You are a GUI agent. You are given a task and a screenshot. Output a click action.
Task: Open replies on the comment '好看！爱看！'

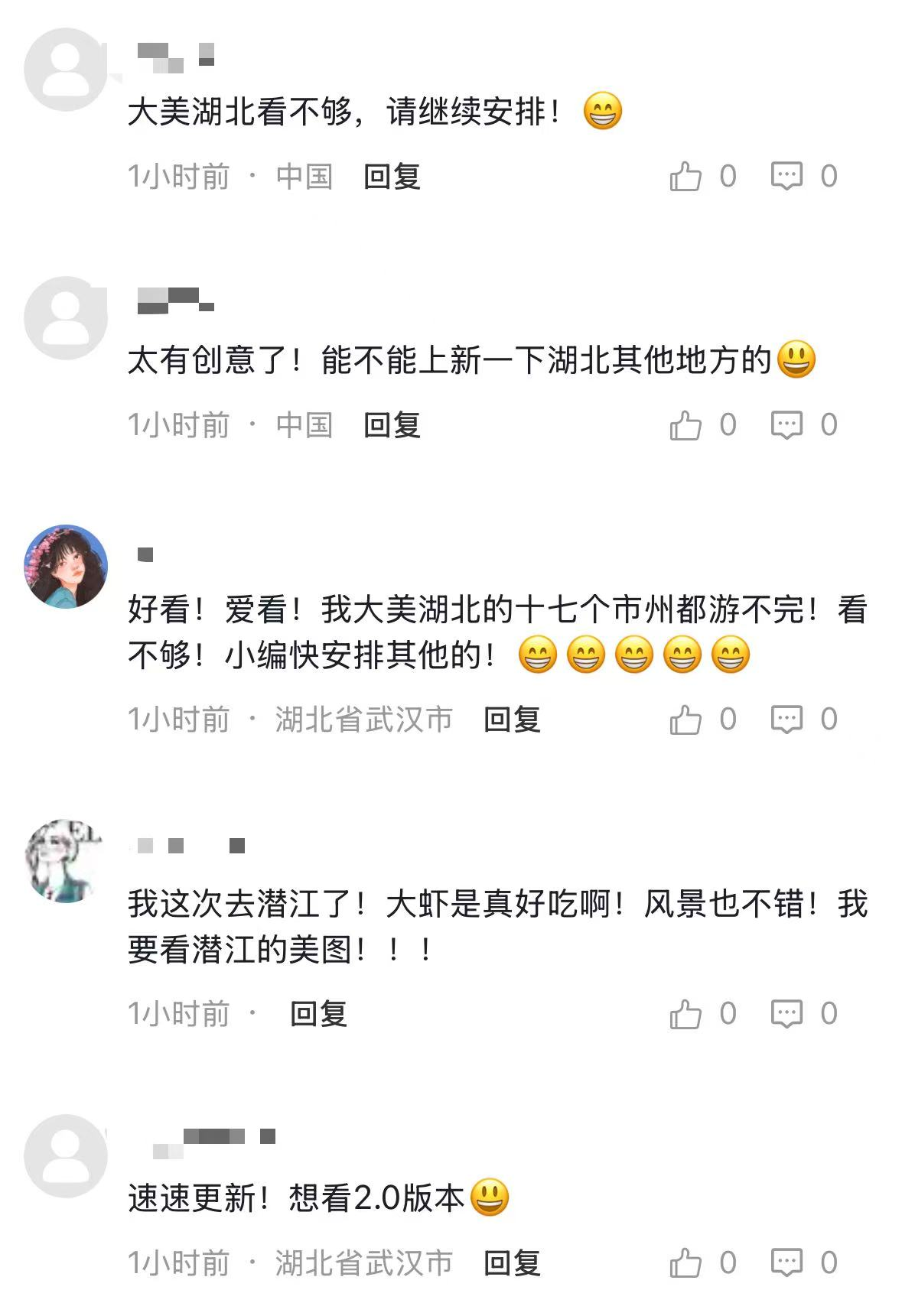point(786,720)
